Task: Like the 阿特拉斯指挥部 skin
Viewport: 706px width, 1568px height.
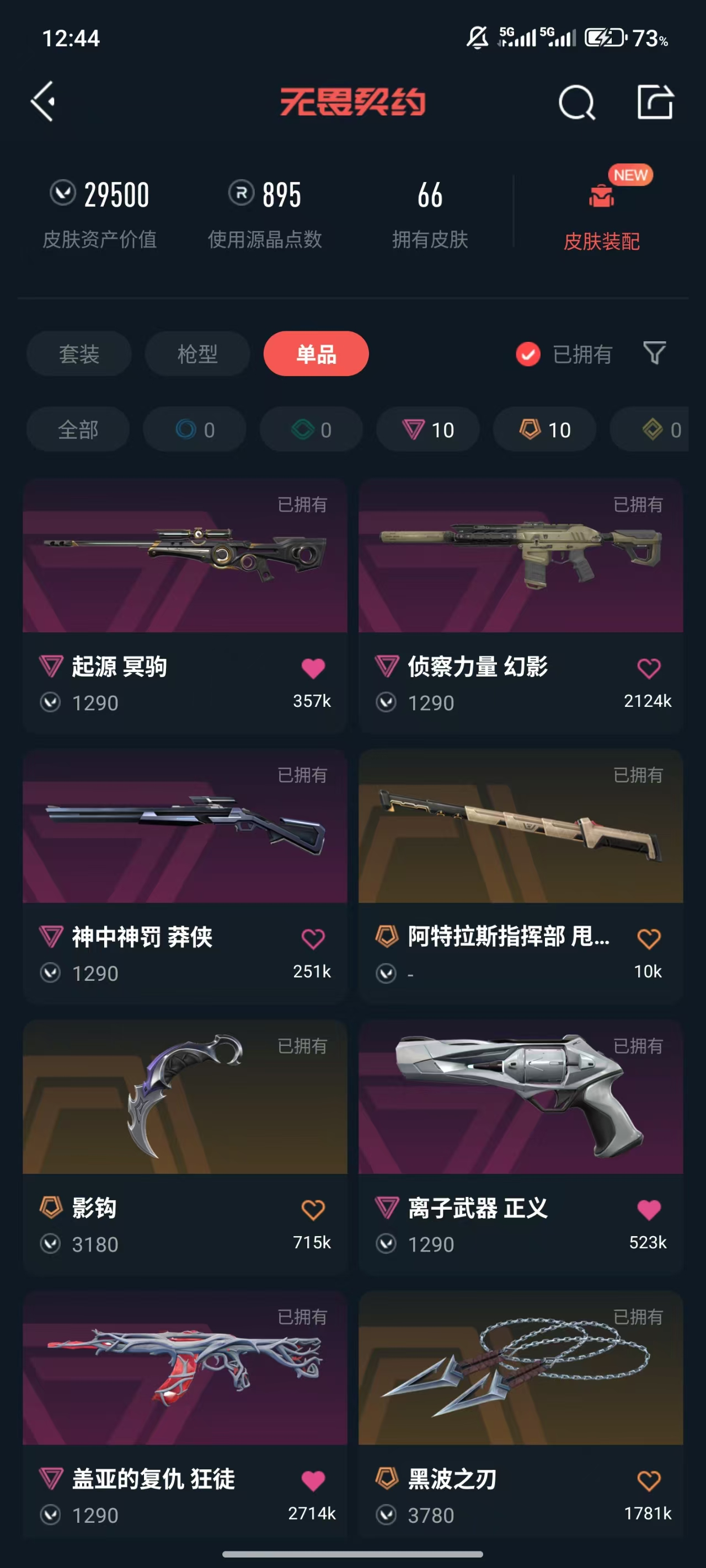Action: click(648, 938)
